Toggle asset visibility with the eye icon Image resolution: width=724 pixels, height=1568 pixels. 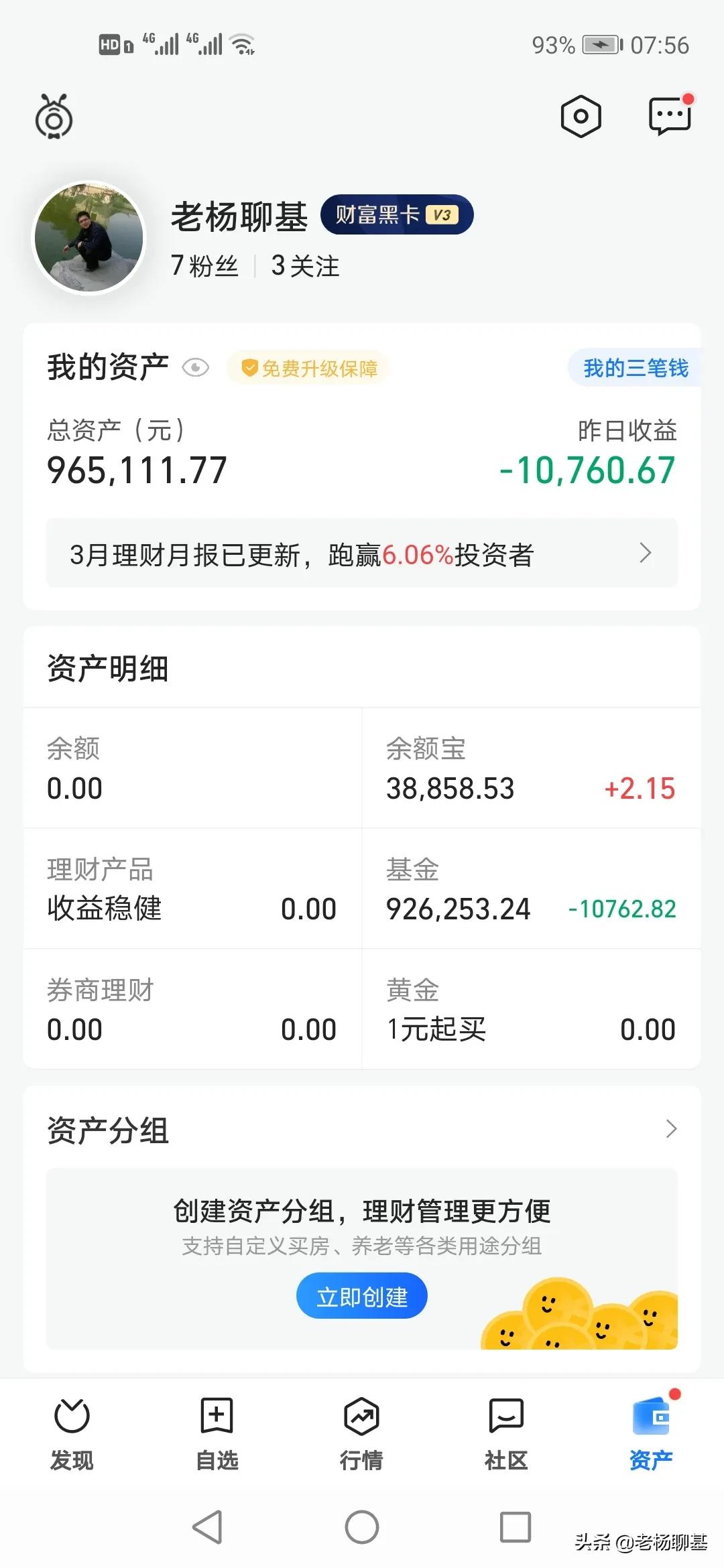pyautogui.click(x=196, y=368)
